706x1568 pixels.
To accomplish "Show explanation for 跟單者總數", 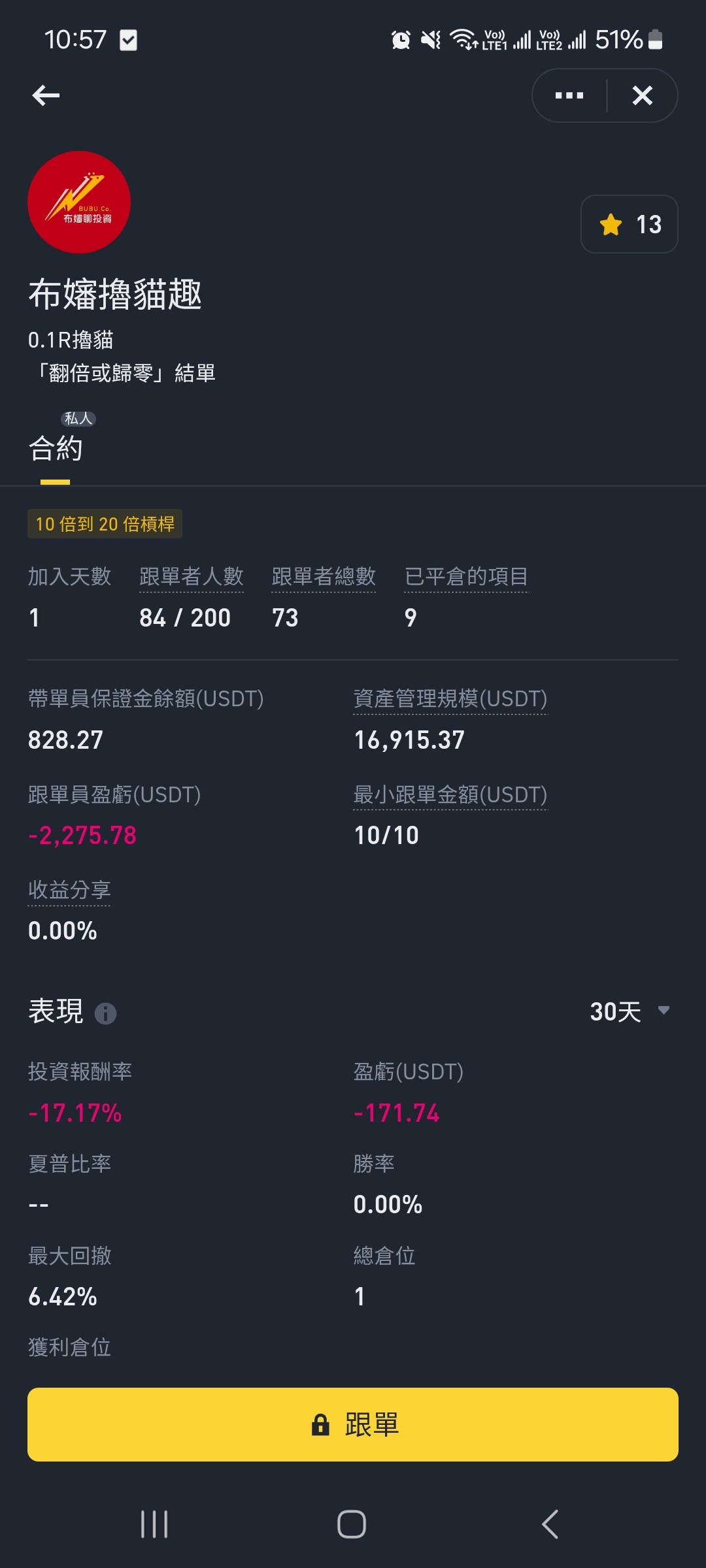I will pyautogui.click(x=324, y=577).
